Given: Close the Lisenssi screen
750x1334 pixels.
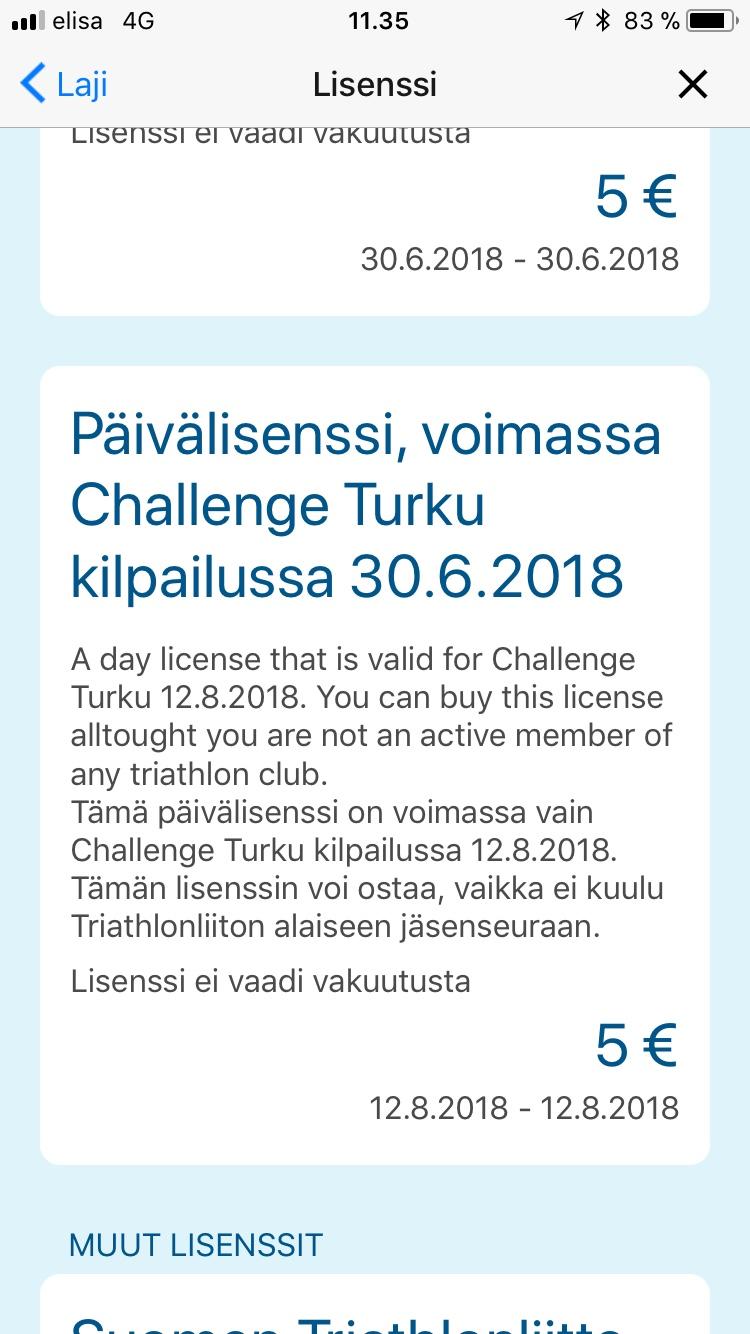Looking at the screenshot, I should (692, 84).
